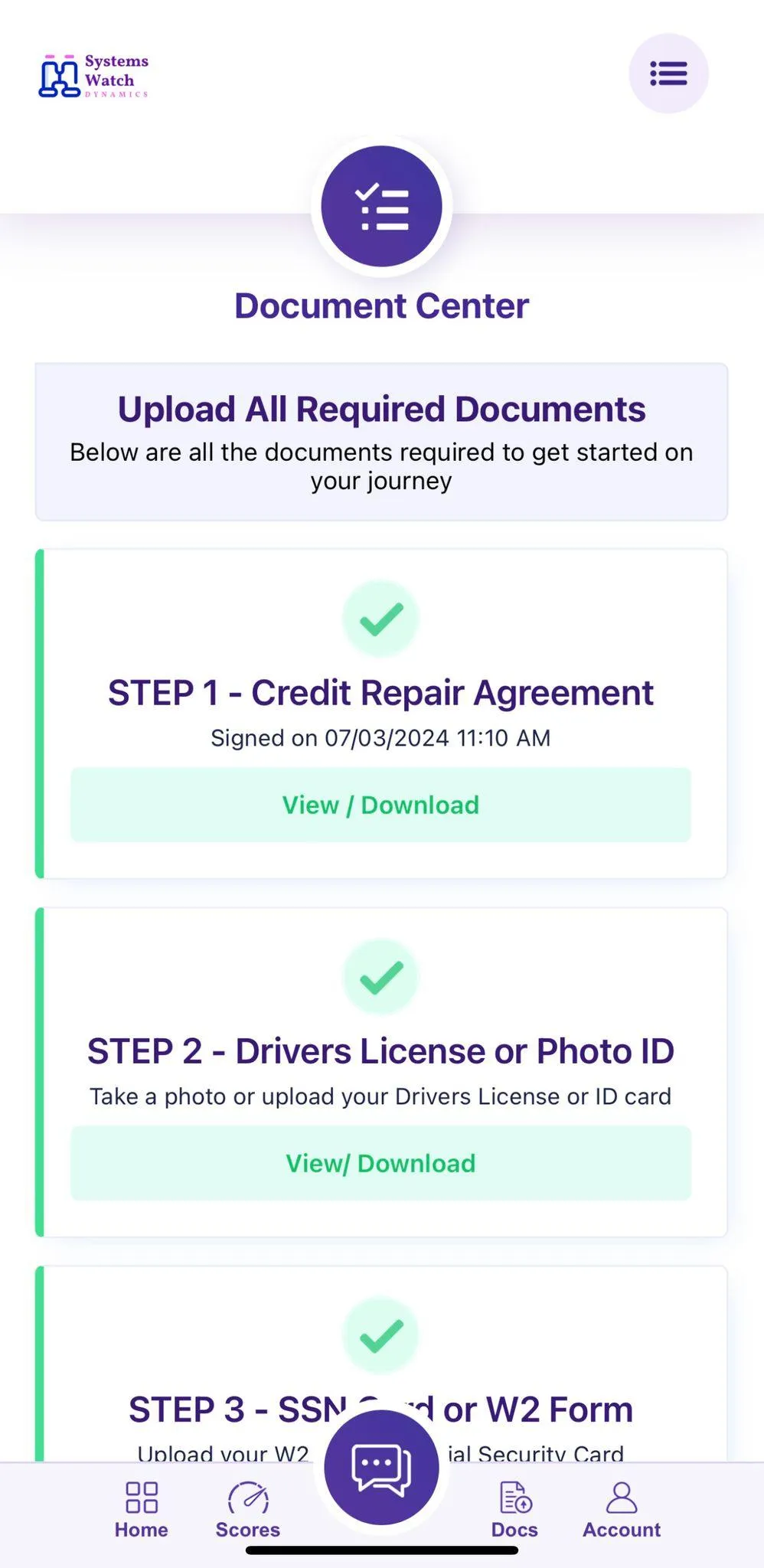This screenshot has height=1568, width=764.
Task: Open the floating chat button
Action: pyautogui.click(x=381, y=1467)
